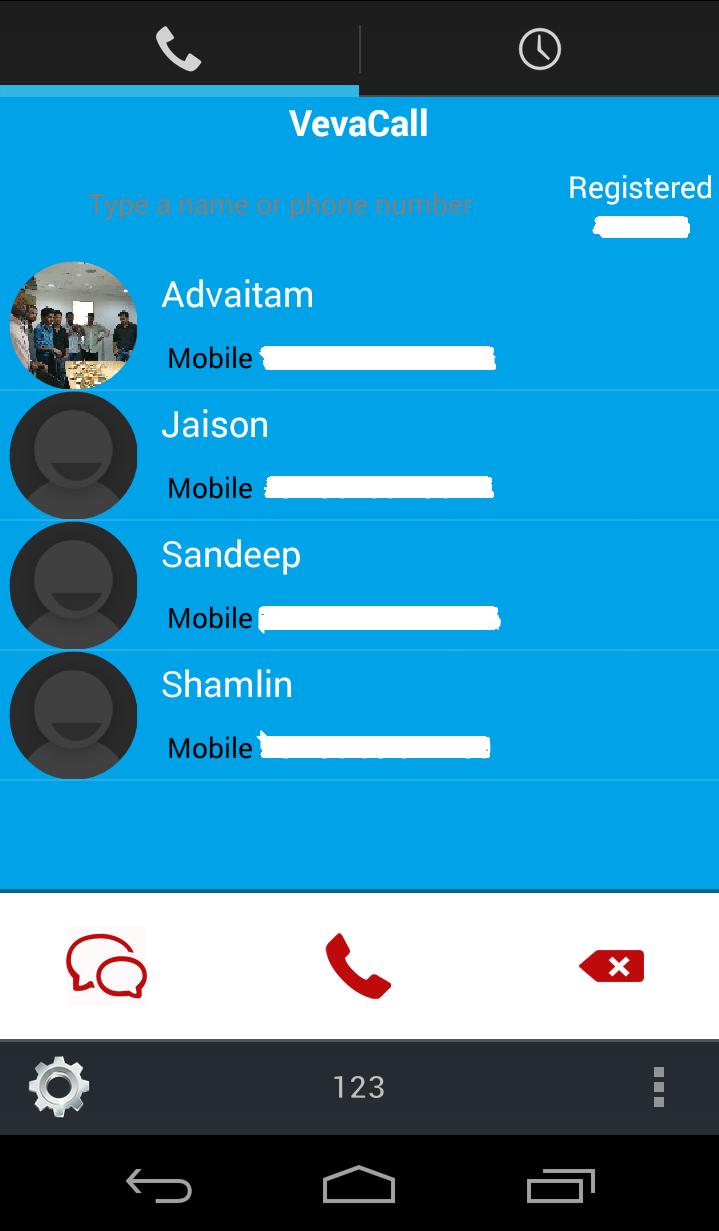This screenshot has height=1231, width=719.
Task: Focus the name or phone number field
Action: pos(280,205)
